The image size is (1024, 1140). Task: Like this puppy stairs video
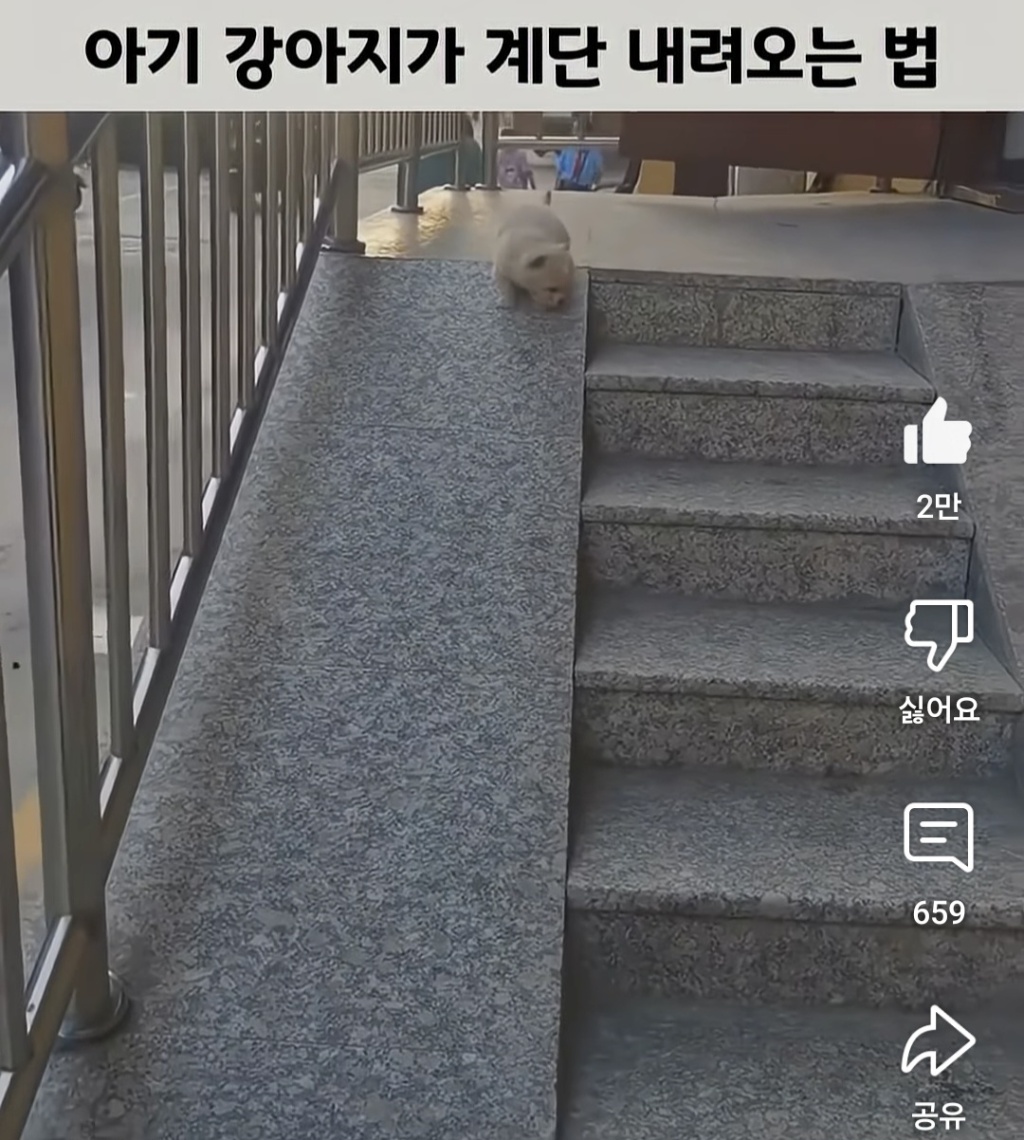coord(937,433)
